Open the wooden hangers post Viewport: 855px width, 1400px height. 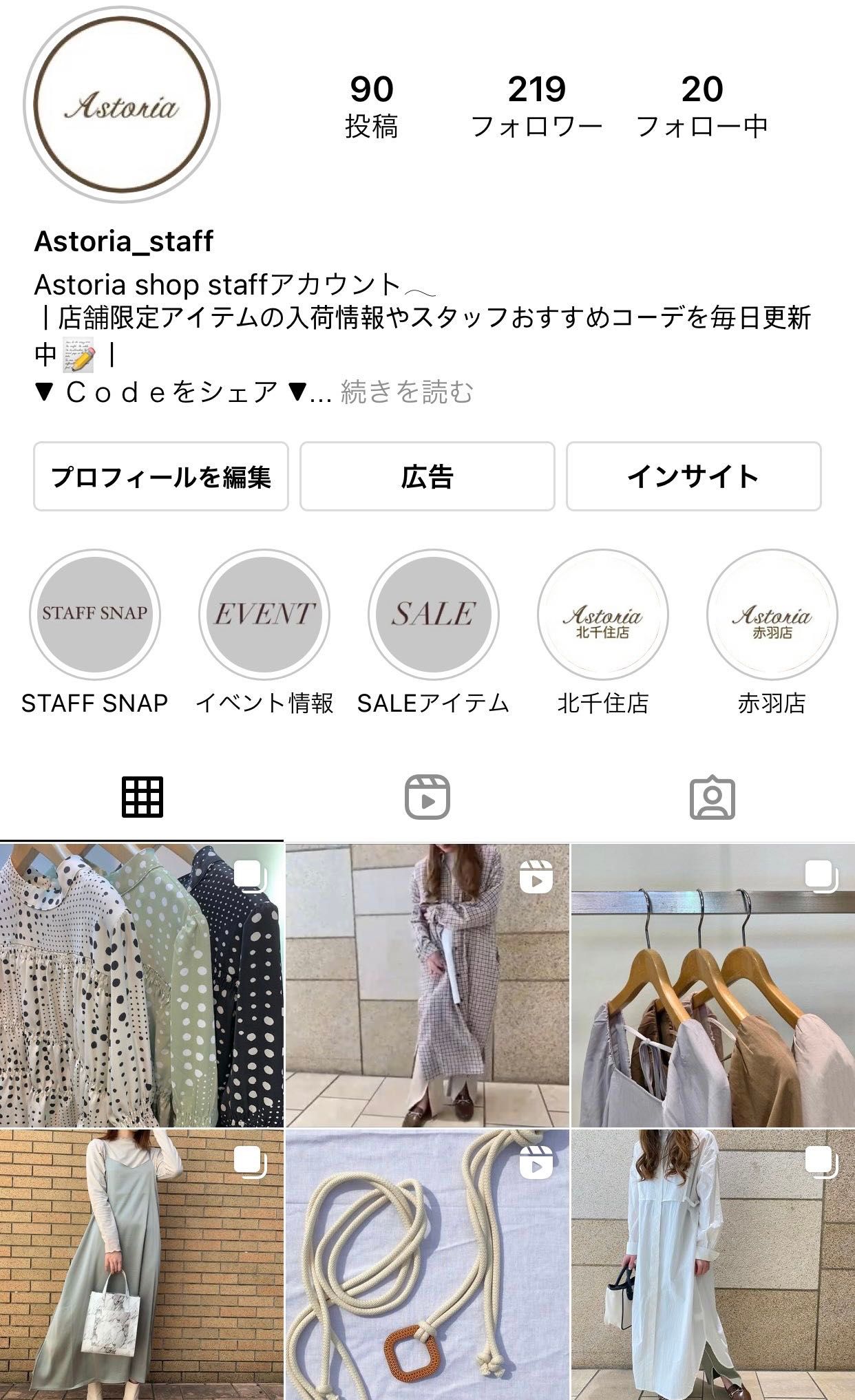[712, 984]
